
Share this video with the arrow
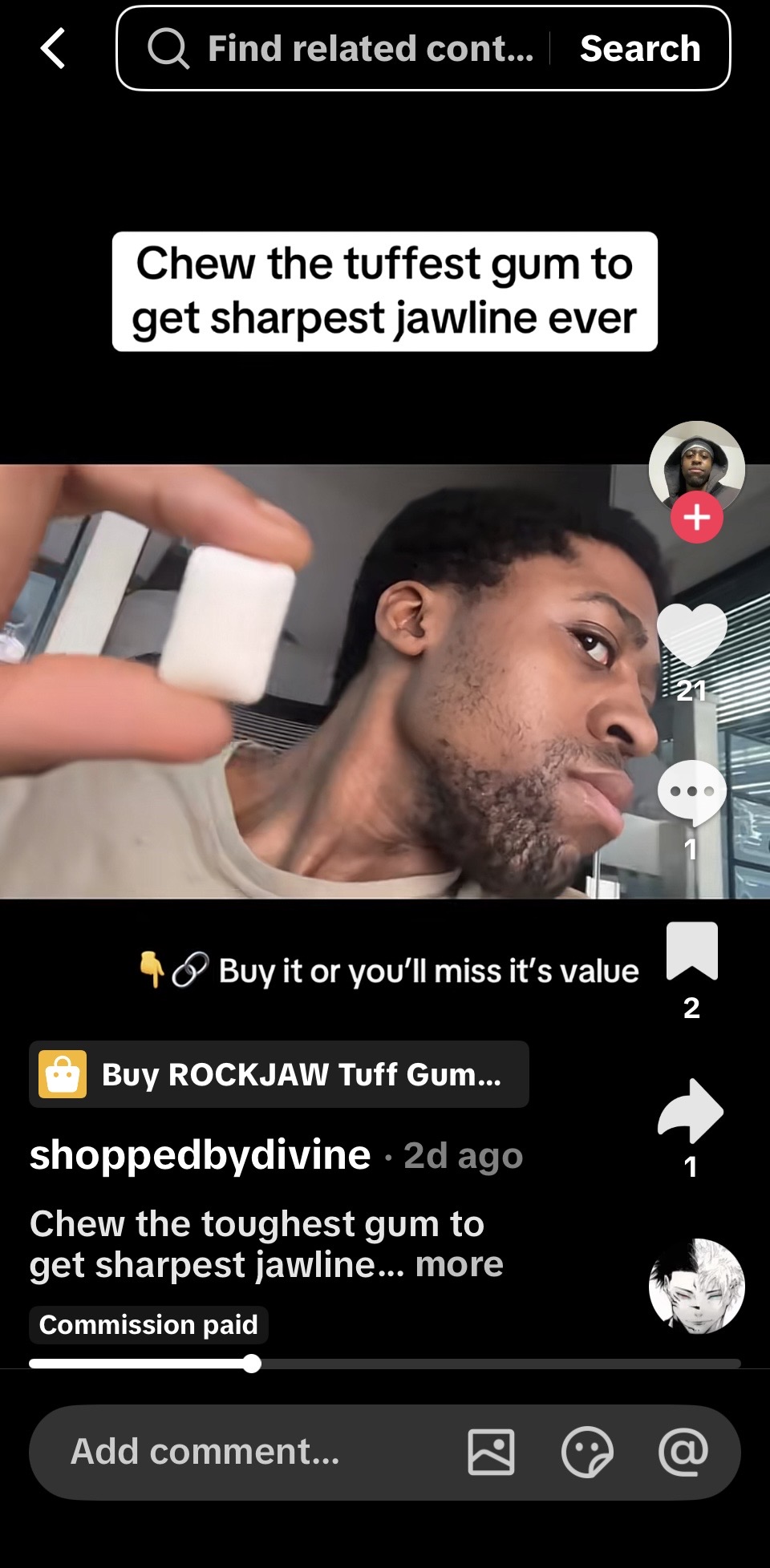[x=691, y=1110]
